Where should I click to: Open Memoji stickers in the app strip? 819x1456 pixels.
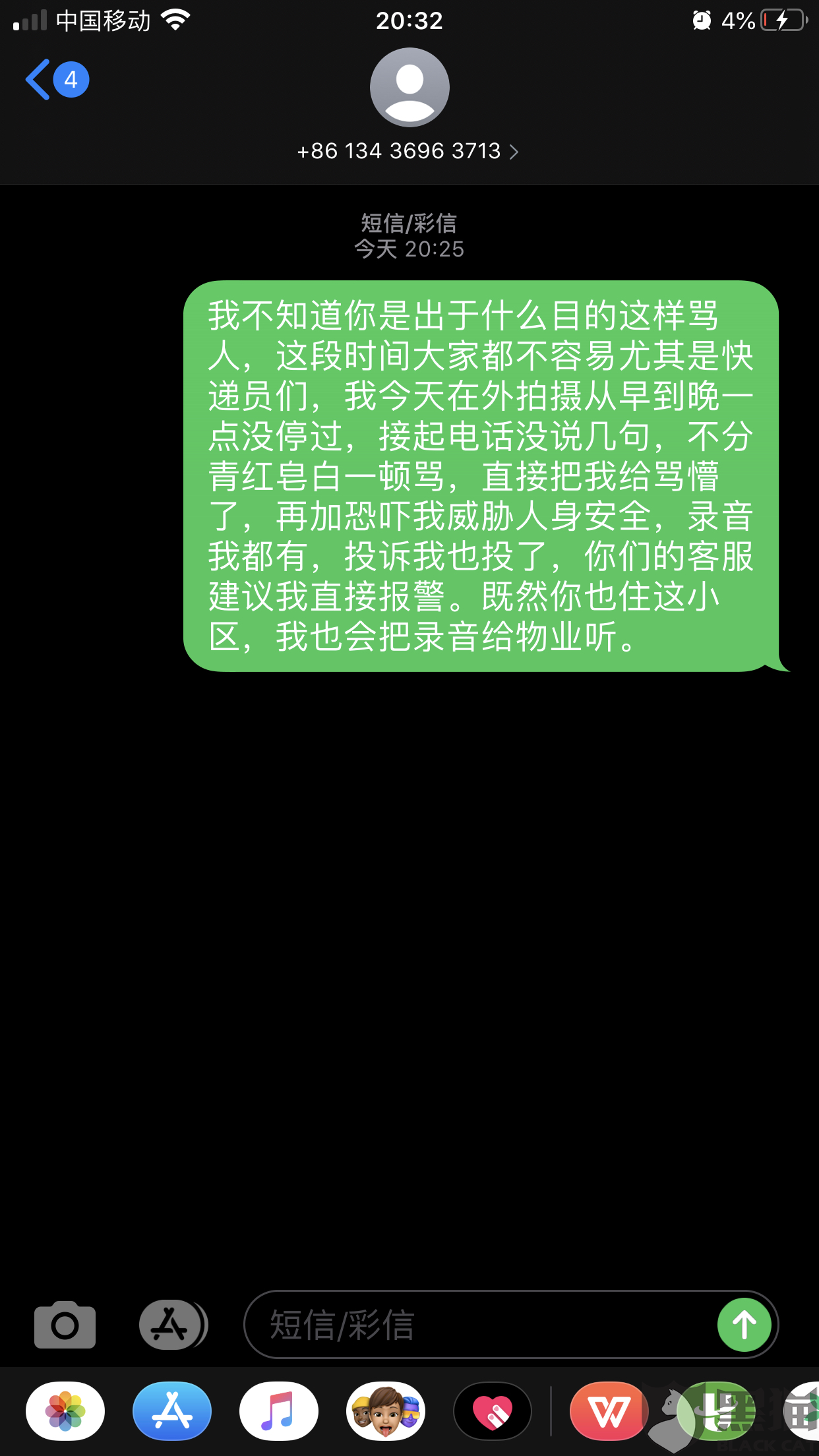pyautogui.click(x=386, y=1411)
